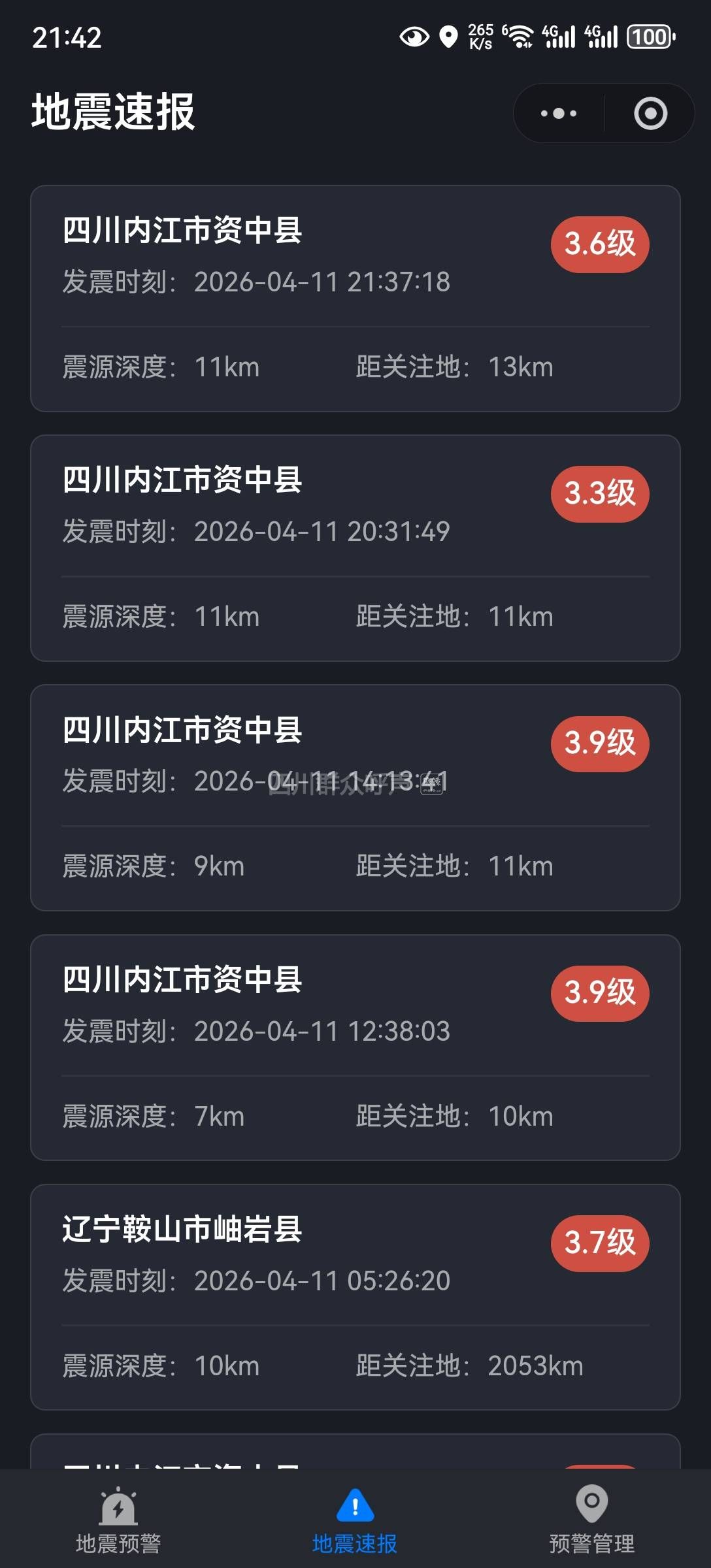711x1568 pixels.
Task: Close the mini program with circle button
Action: tap(650, 114)
